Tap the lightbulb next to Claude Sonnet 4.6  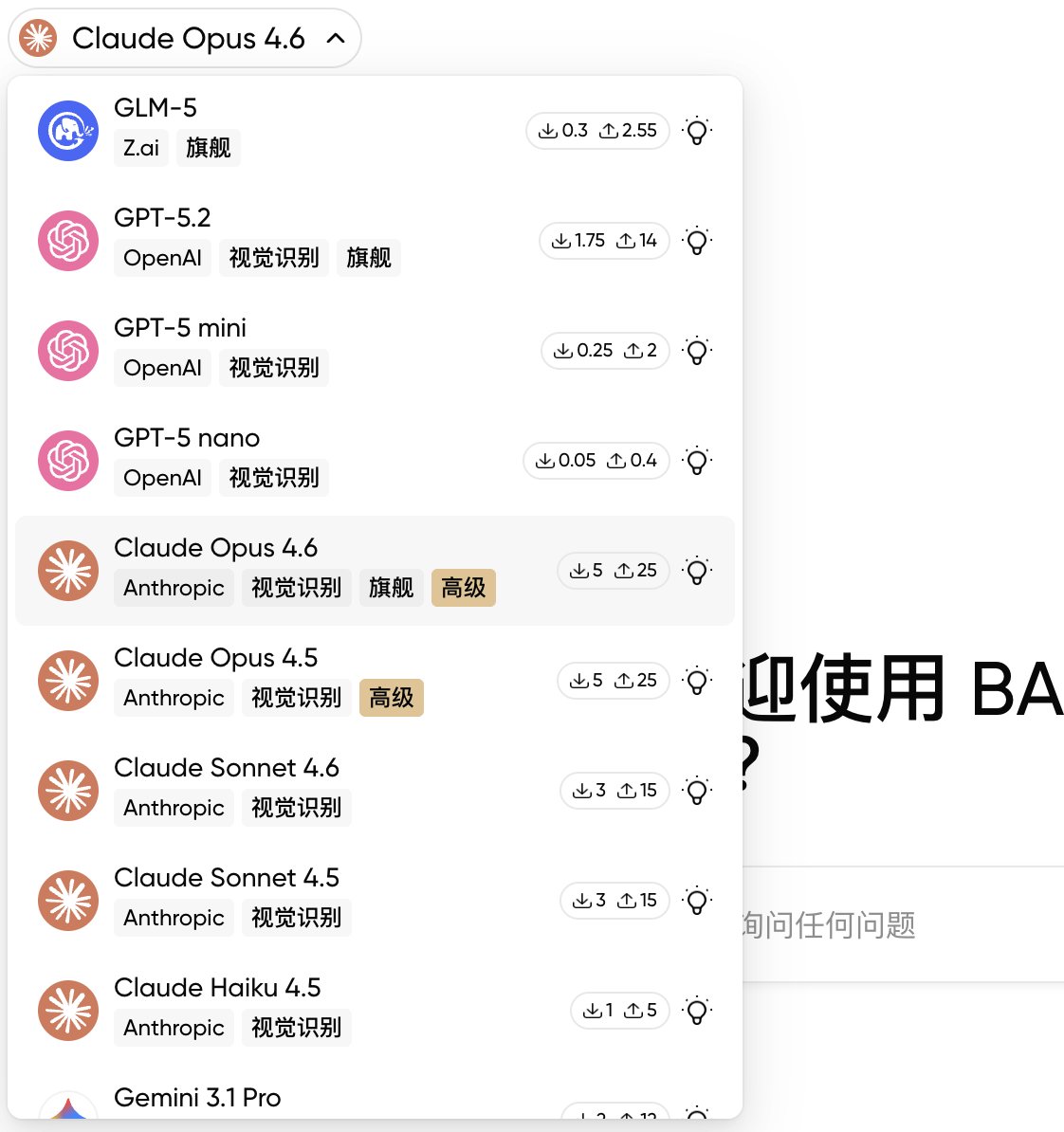tap(697, 791)
